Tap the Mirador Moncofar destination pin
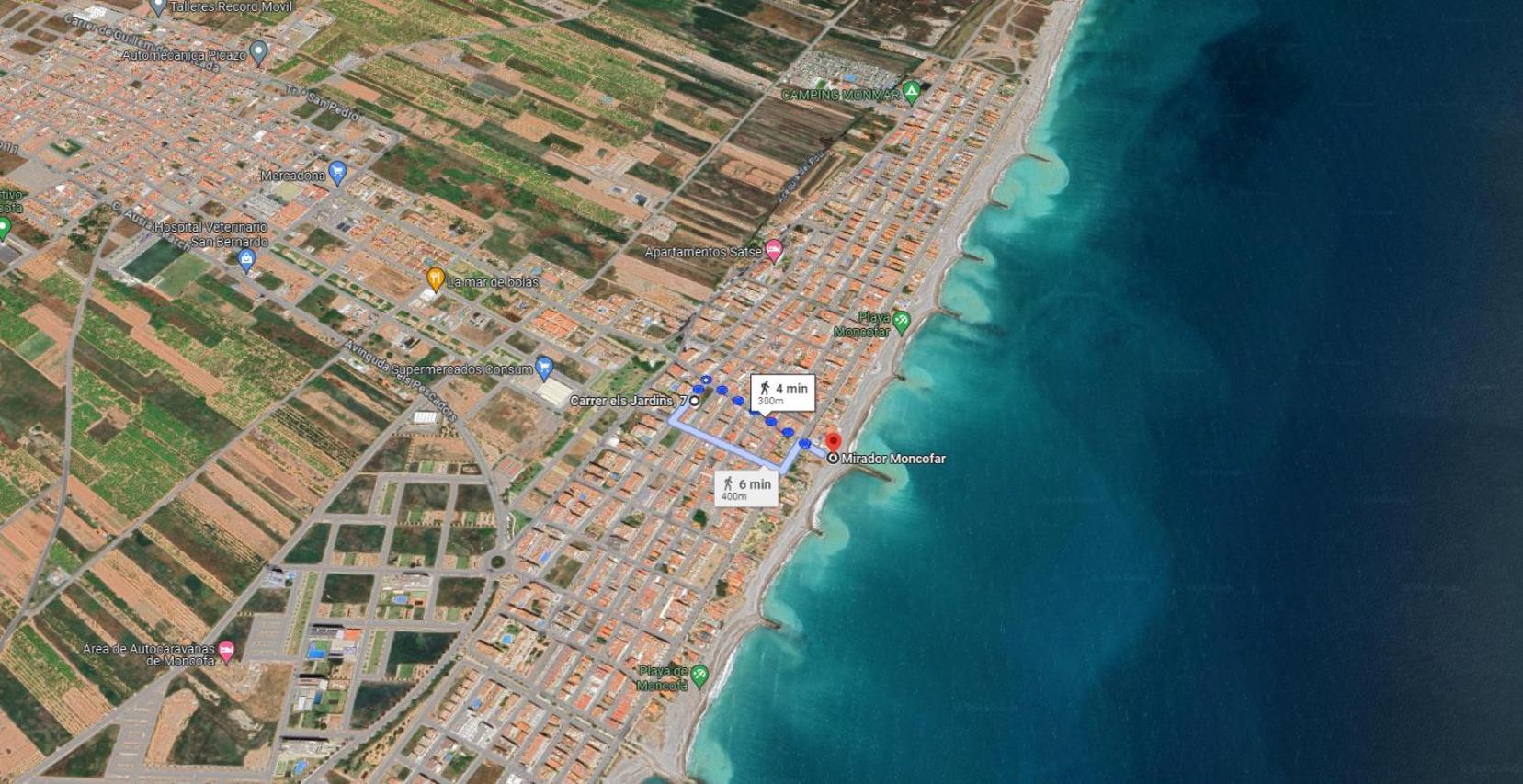The image size is (1523, 784). (x=834, y=444)
